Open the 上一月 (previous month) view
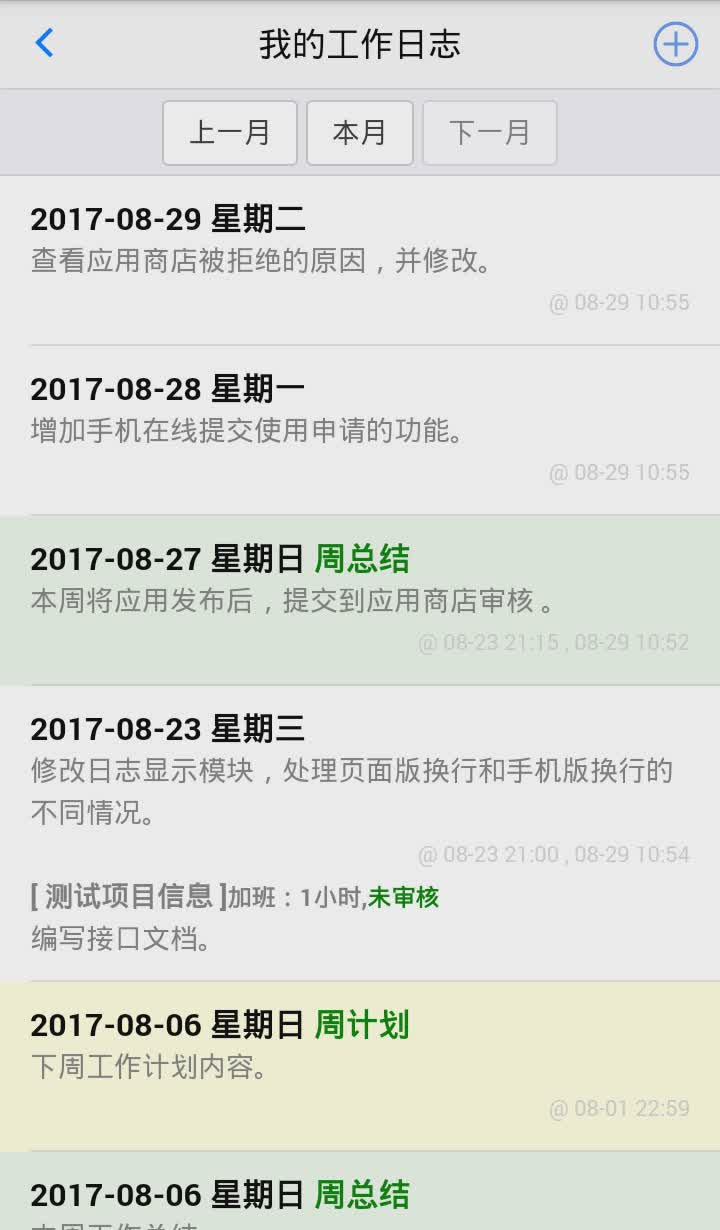The height and width of the screenshot is (1230, 720). click(x=229, y=132)
